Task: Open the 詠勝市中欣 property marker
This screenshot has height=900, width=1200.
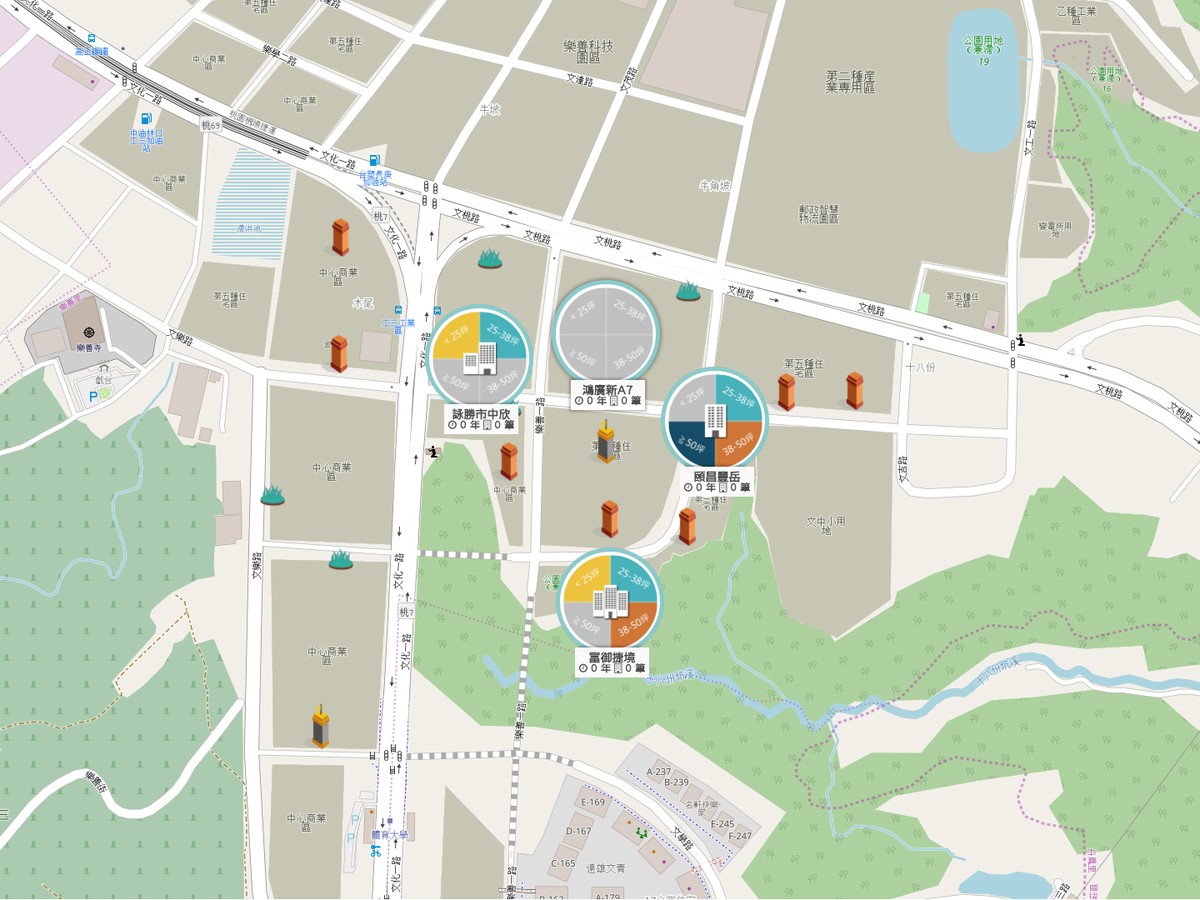Action: click(x=480, y=356)
